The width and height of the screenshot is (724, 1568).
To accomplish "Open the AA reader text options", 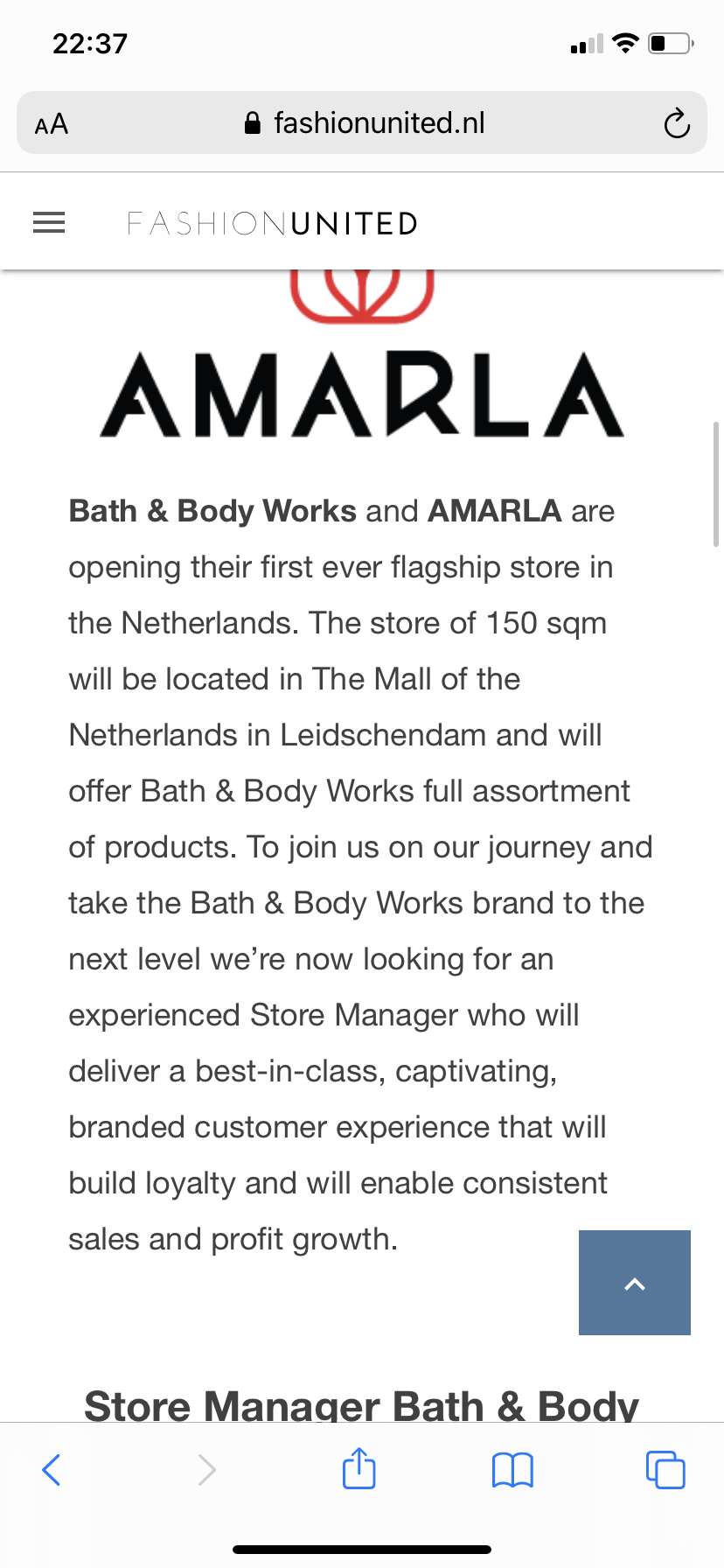I will tap(52, 124).
